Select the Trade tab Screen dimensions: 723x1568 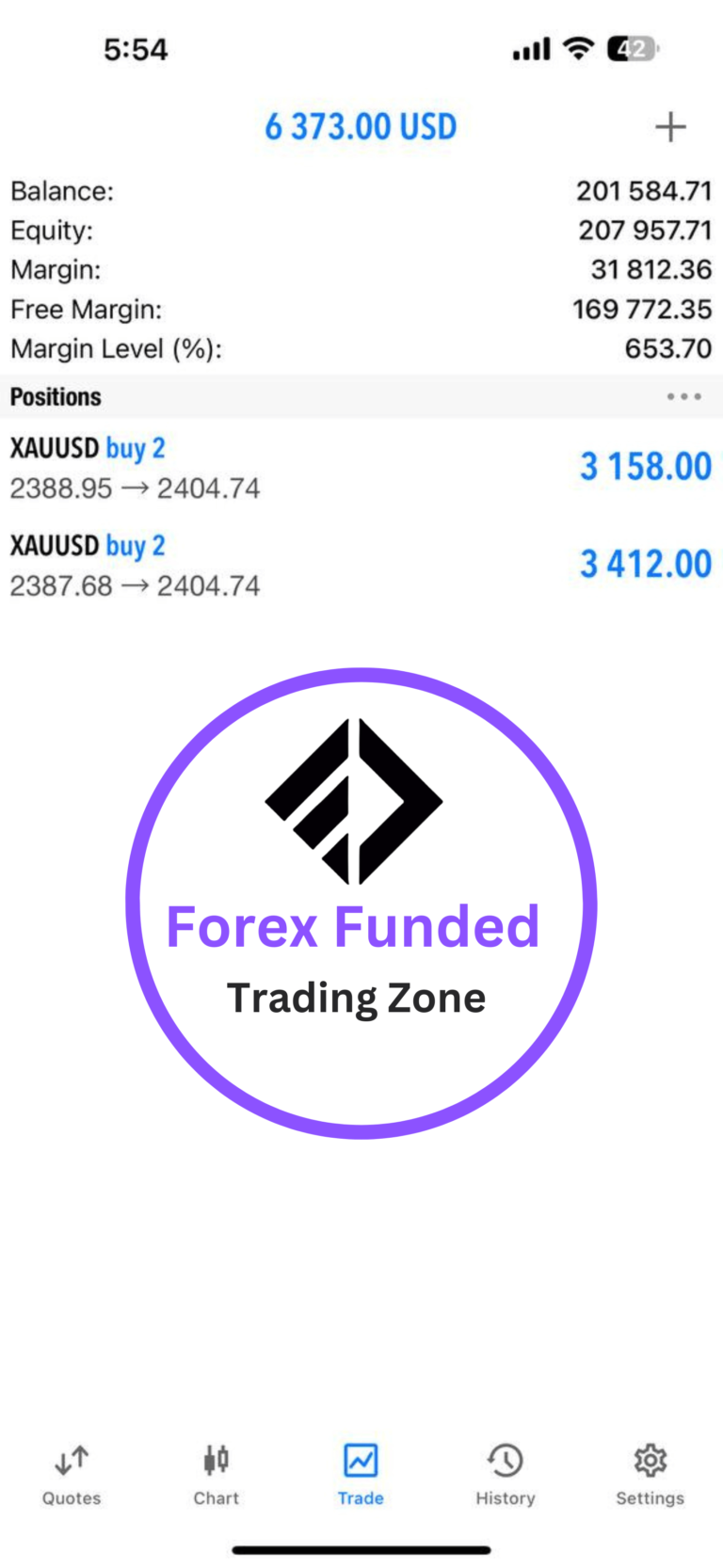coord(361,1474)
